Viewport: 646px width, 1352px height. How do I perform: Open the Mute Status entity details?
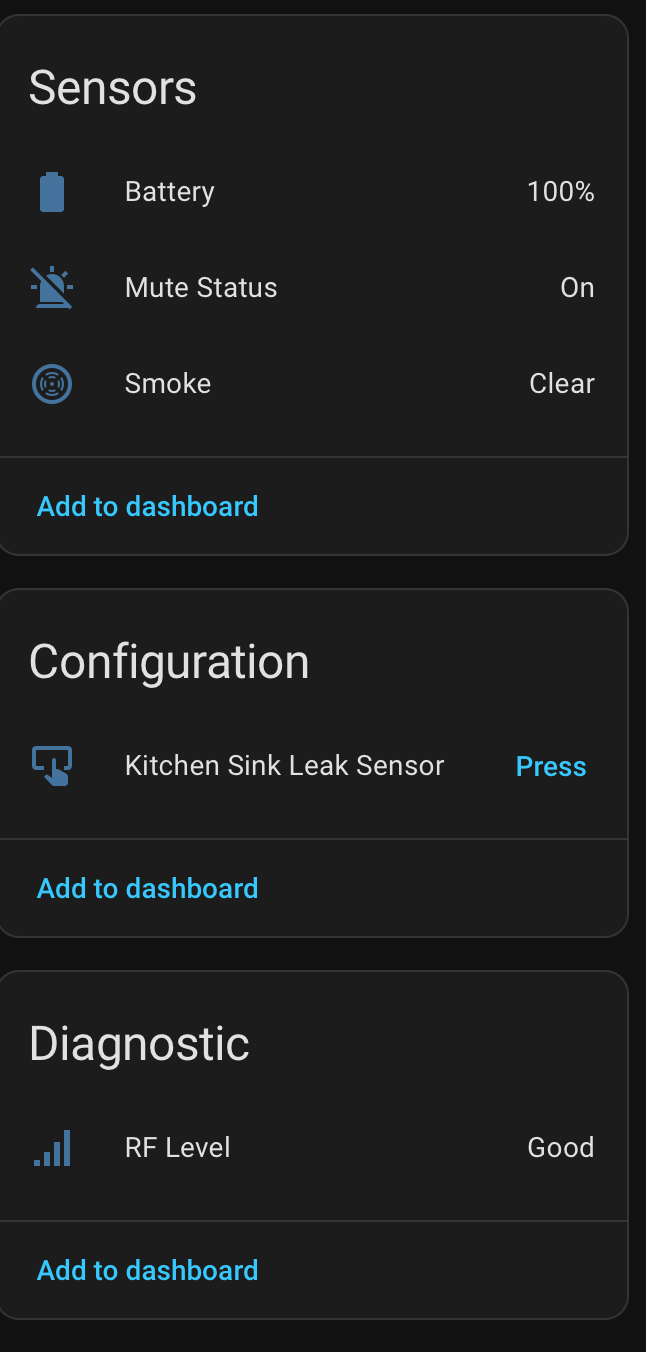click(x=201, y=288)
